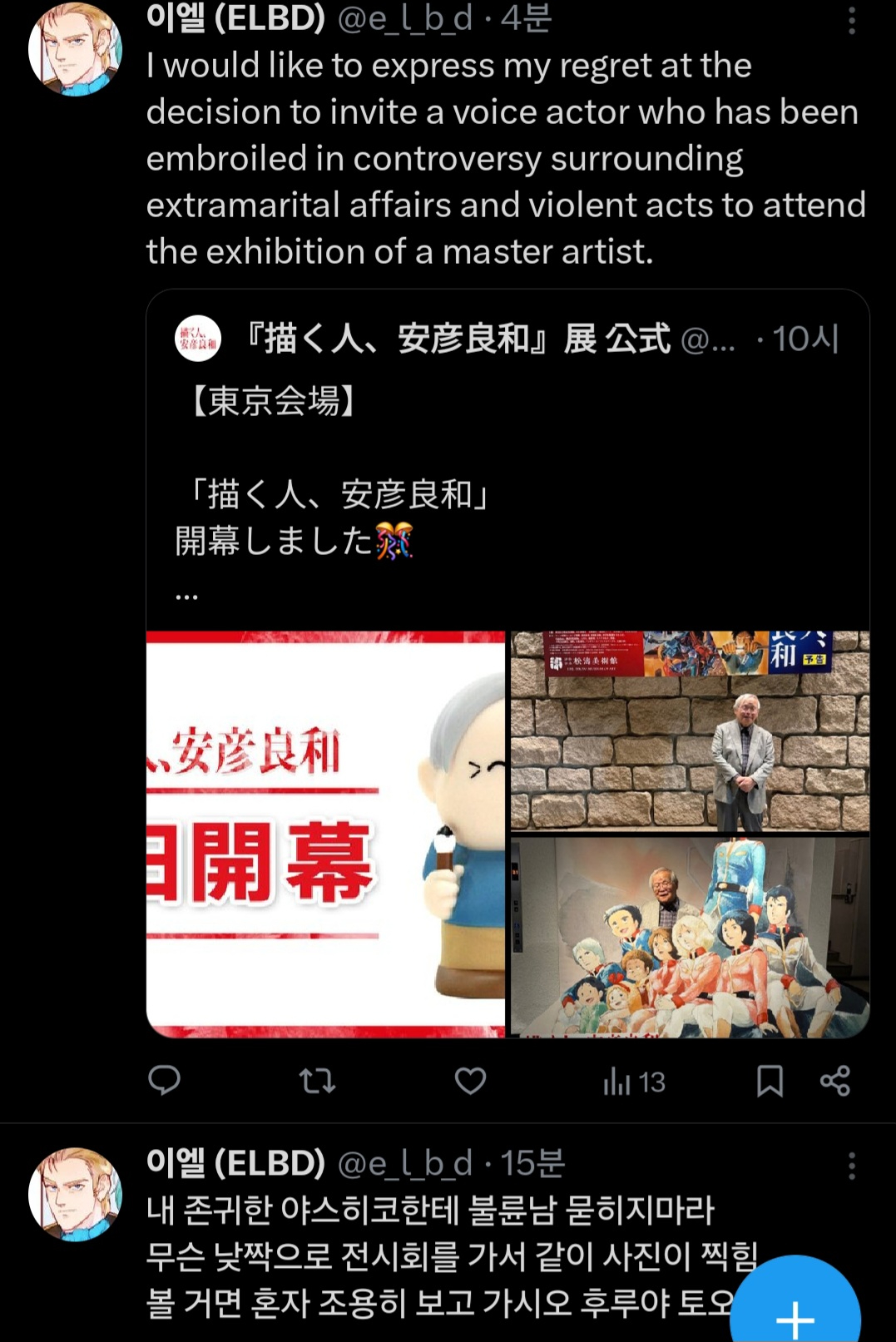Like the English regret tweet
Viewport: 896px width, 1342px height.
(x=470, y=1081)
